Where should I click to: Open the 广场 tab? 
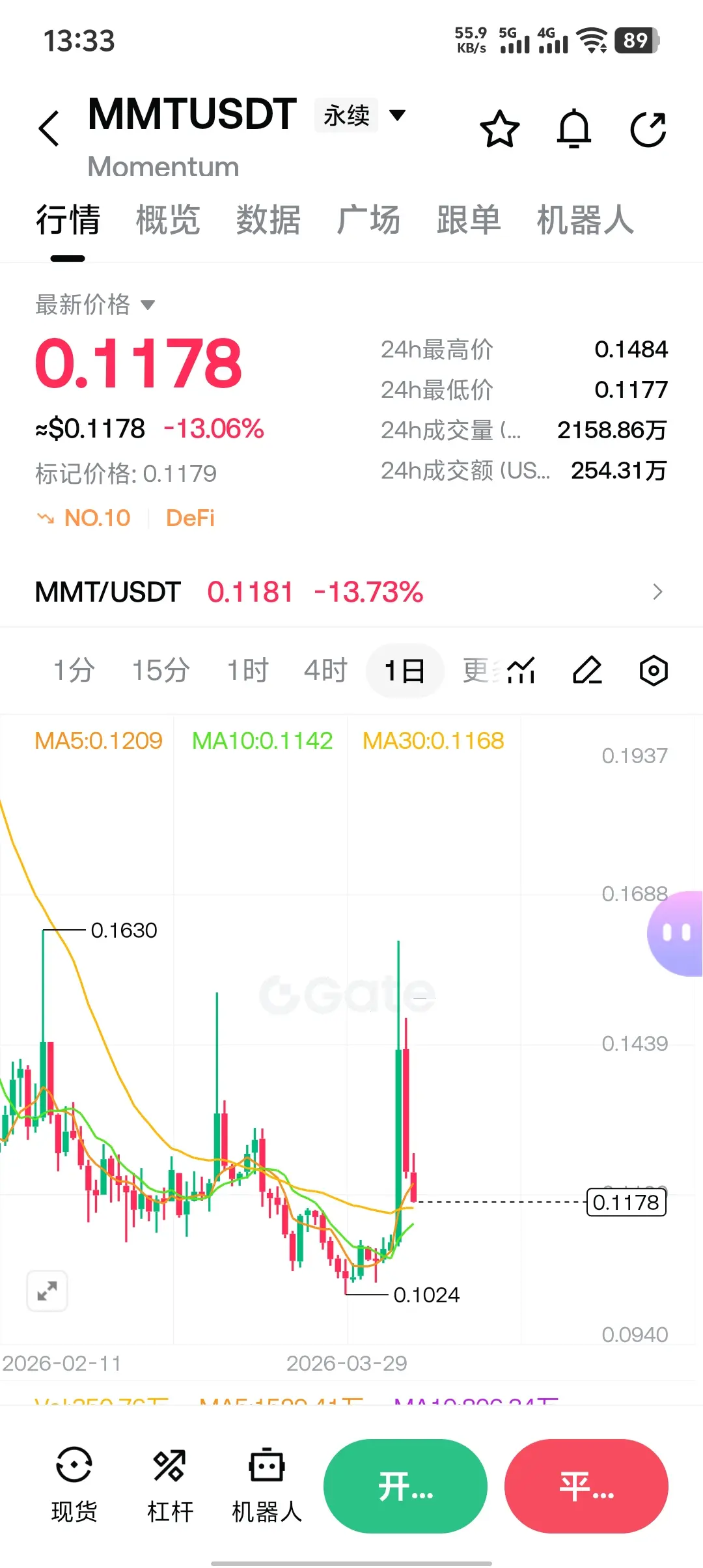tap(368, 219)
